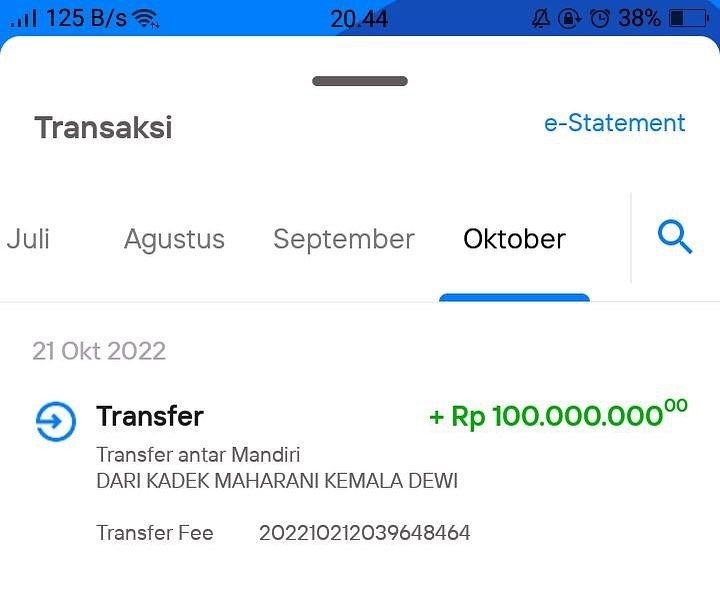
Task: Switch to the September tab
Action: point(343,239)
